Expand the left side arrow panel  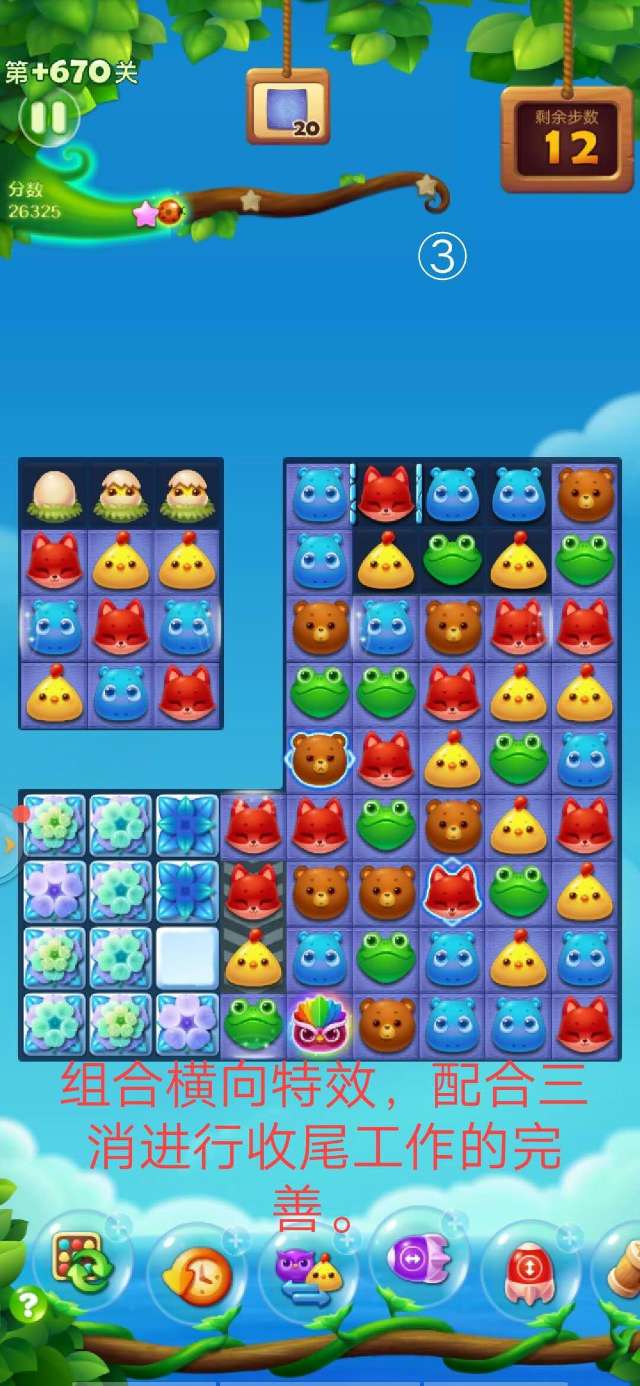(9, 845)
